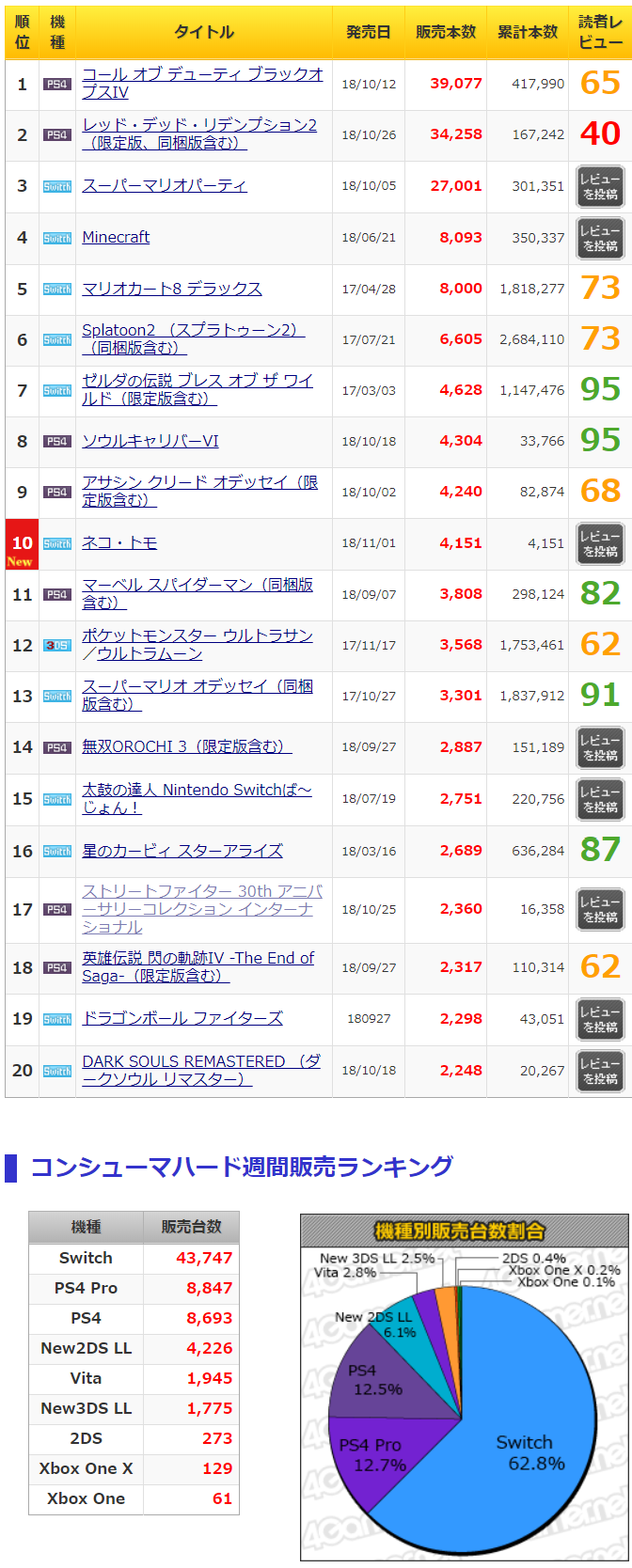Open the ポケットモンスター ウルトラサン/ウルトラムーン link

197,635
